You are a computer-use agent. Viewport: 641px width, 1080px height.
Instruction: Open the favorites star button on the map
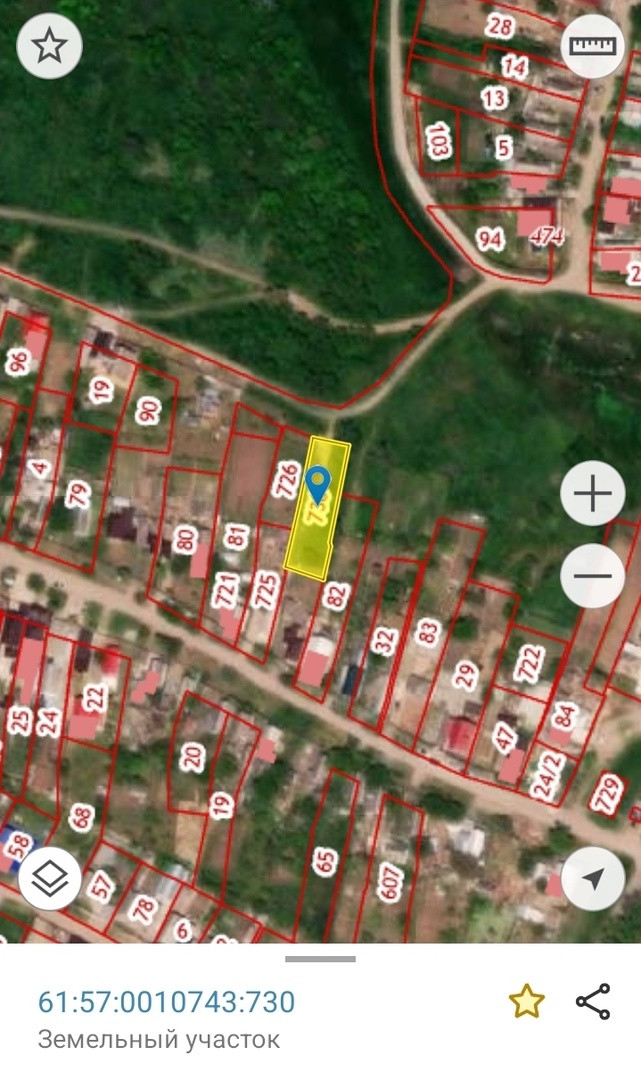coord(49,46)
